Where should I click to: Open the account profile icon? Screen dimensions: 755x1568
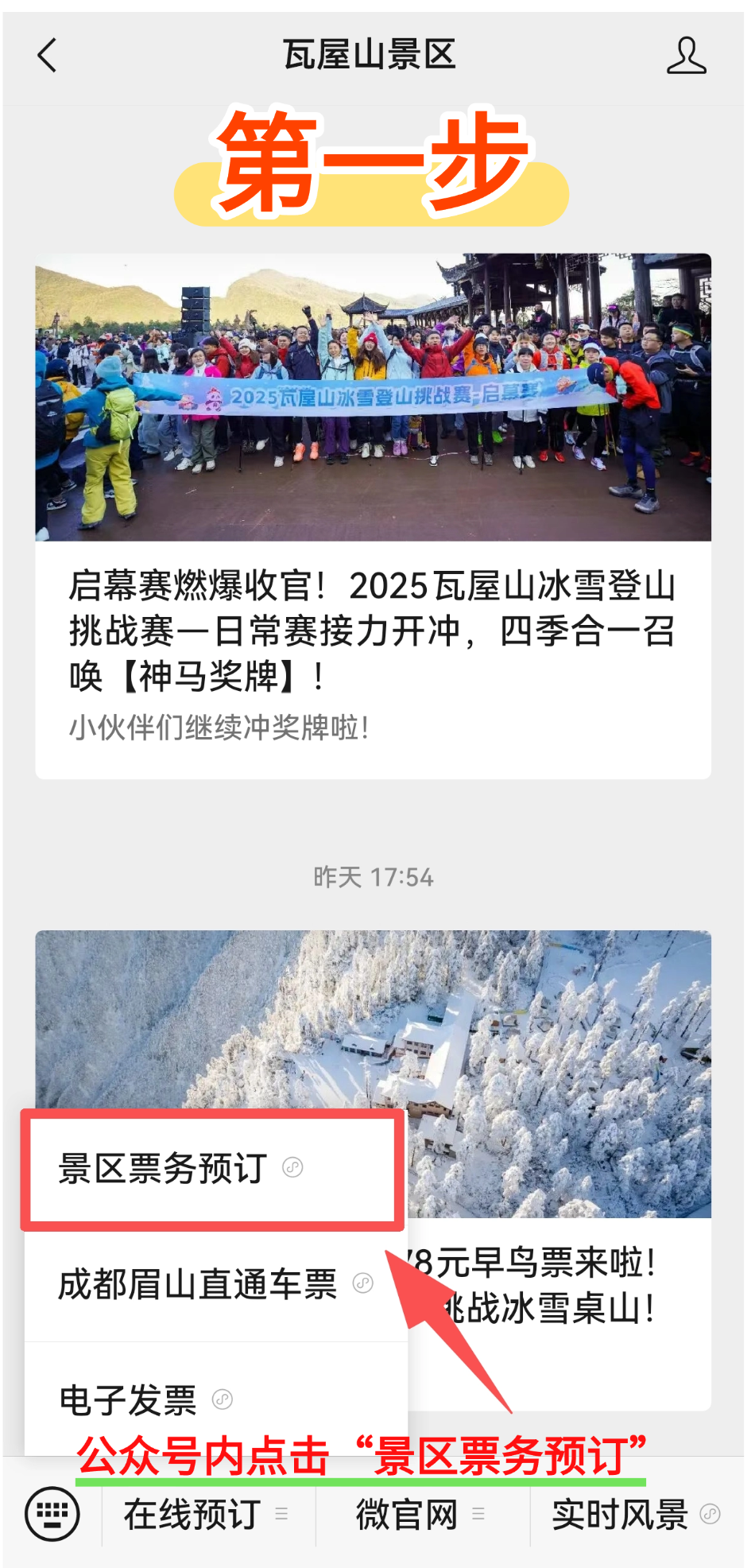click(686, 56)
